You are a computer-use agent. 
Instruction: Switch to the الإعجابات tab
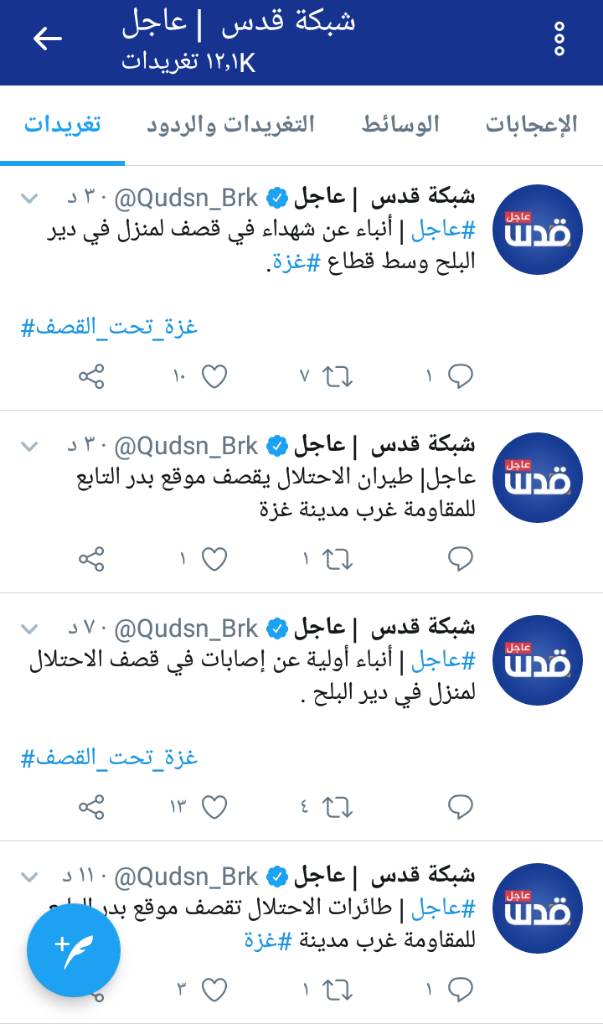531,125
